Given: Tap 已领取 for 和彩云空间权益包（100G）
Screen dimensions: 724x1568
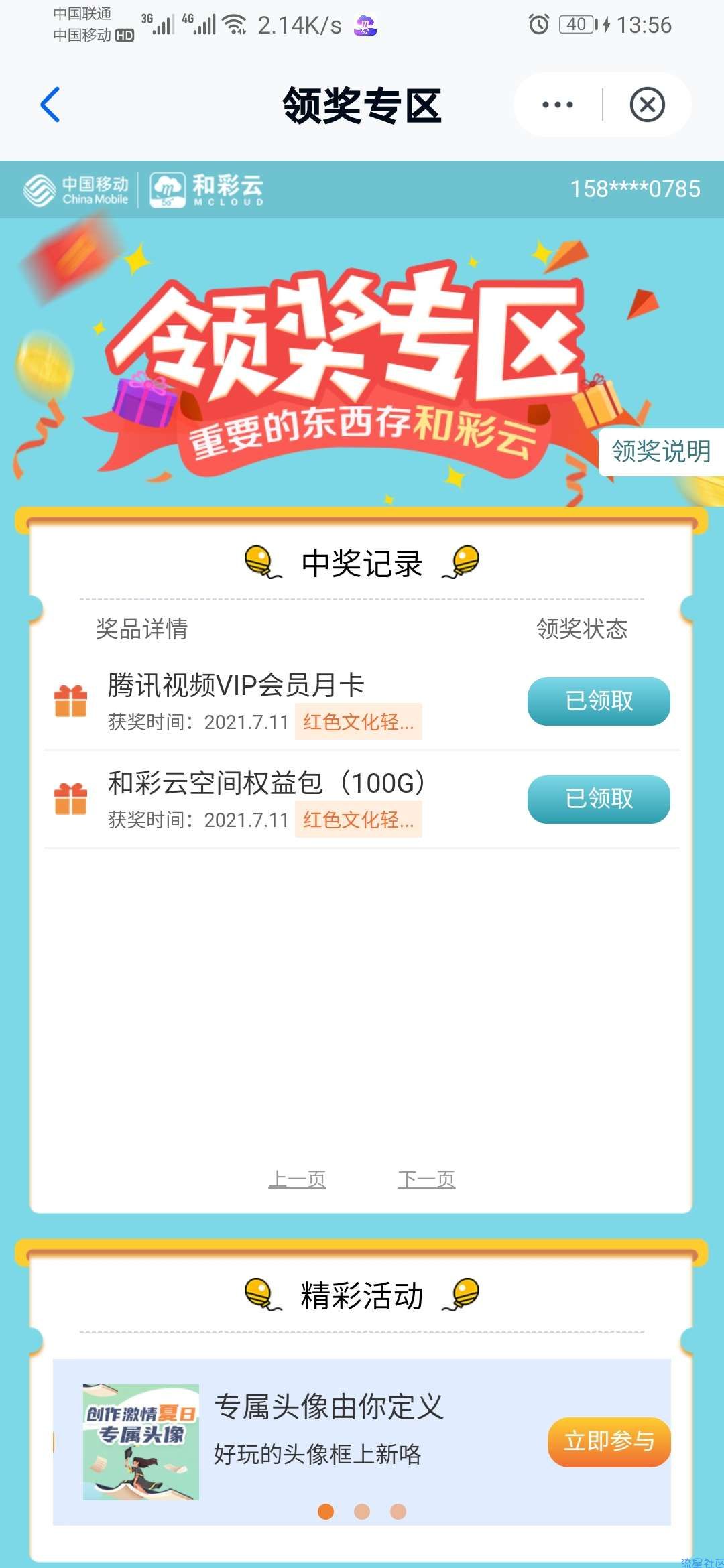Looking at the screenshot, I should tap(598, 799).
